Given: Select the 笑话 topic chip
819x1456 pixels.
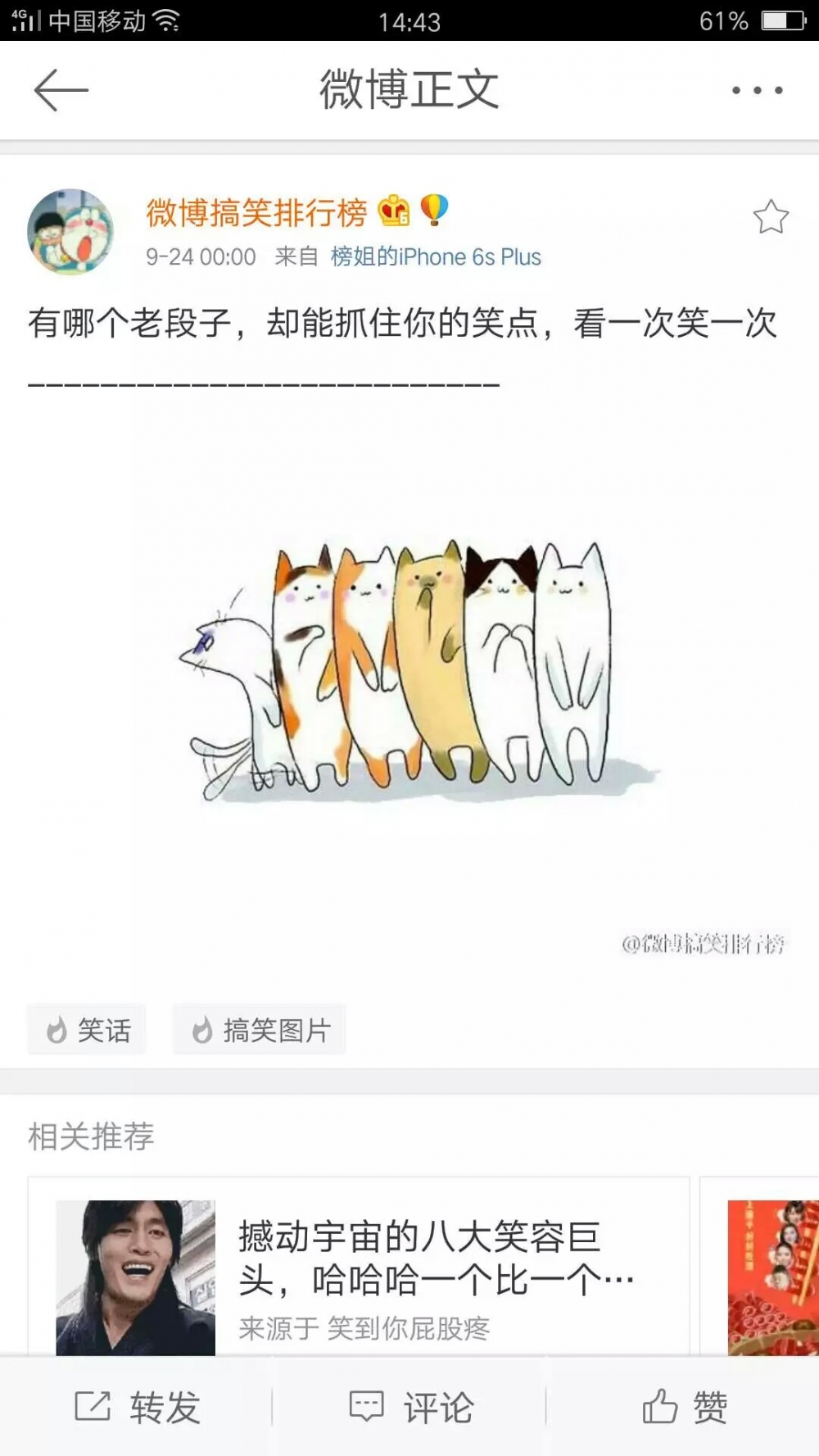Looking at the screenshot, I should click(x=87, y=1029).
